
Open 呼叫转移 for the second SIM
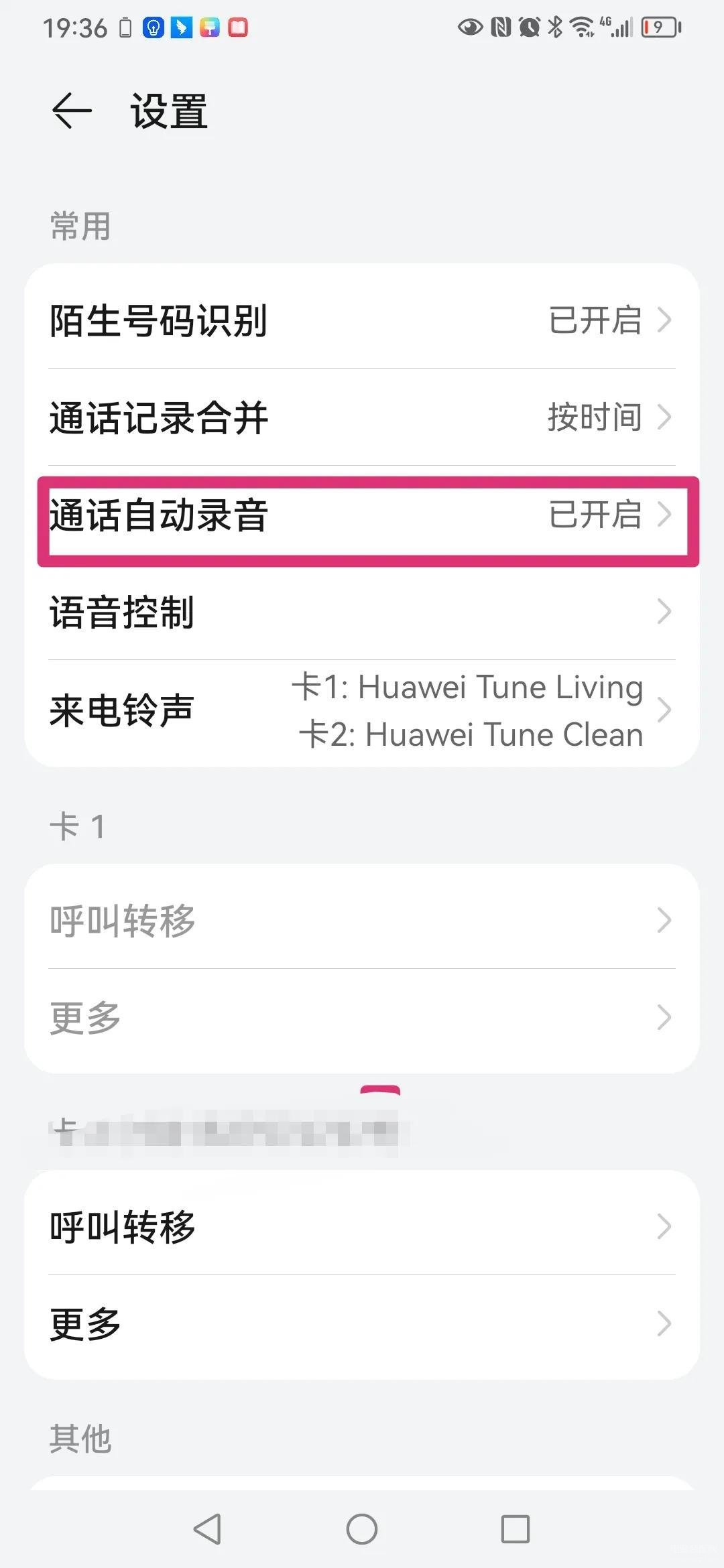click(x=362, y=1226)
